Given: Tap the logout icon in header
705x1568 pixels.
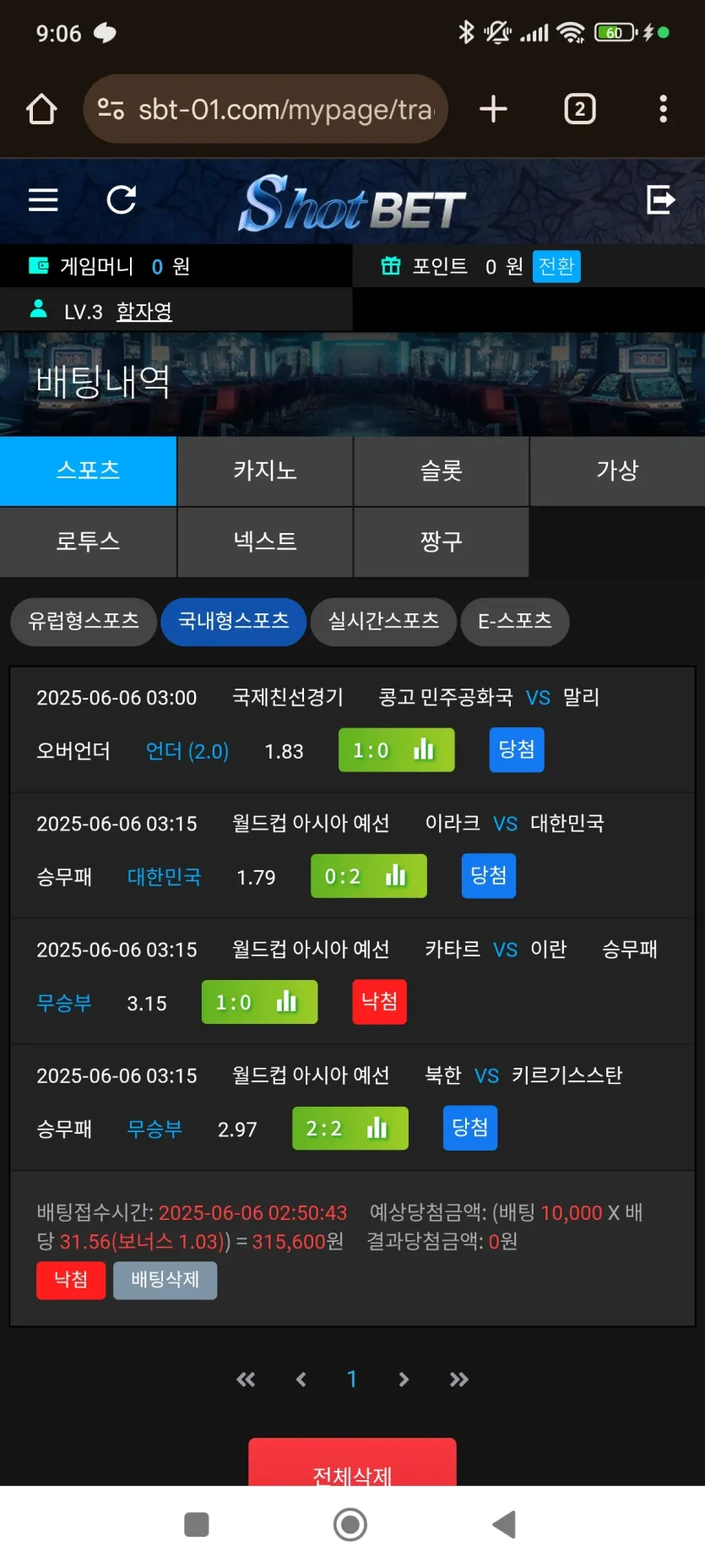Looking at the screenshot, I should pyautogui.click(x=660, y=200).
